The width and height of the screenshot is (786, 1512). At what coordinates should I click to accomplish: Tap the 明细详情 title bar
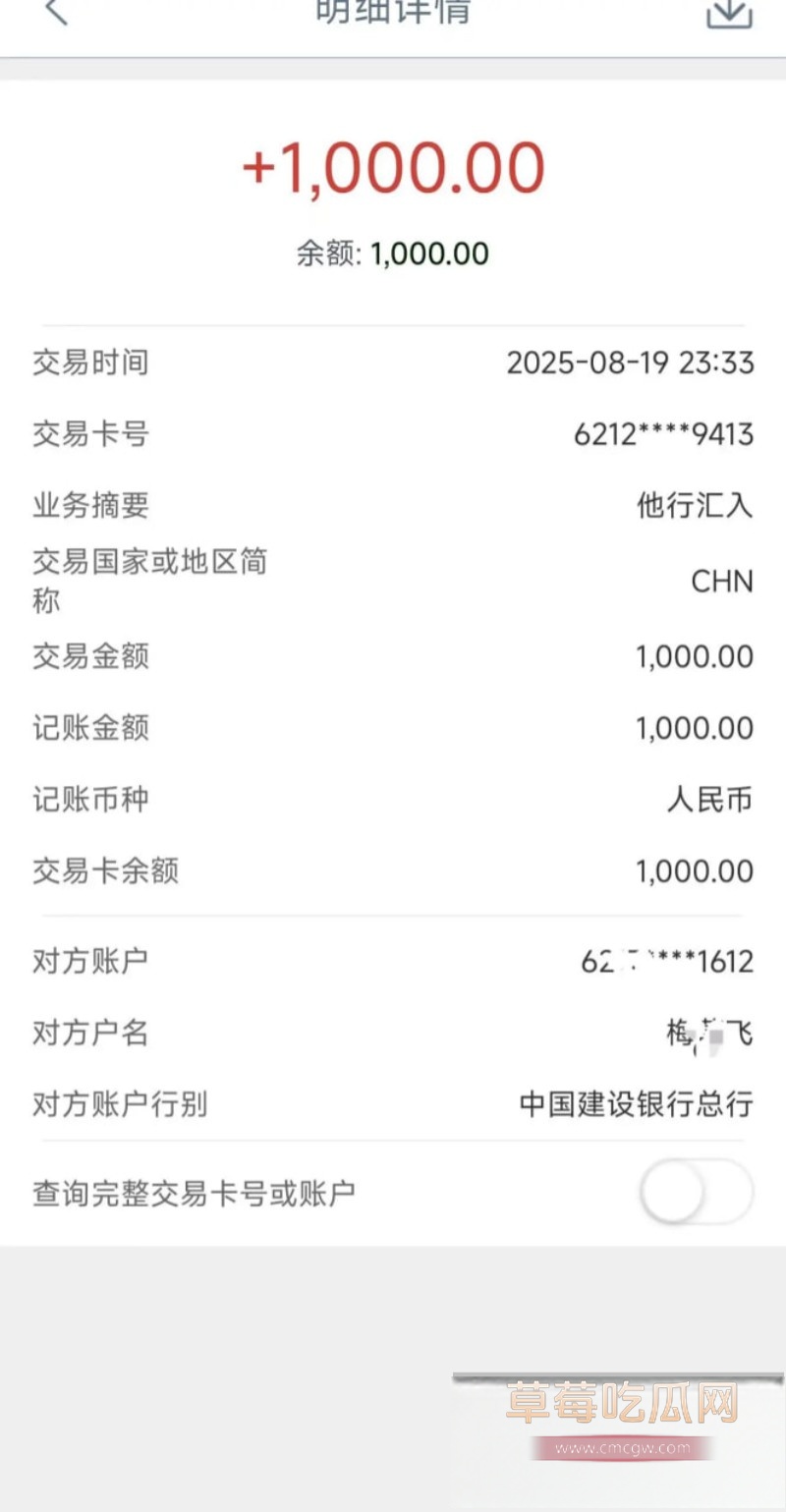click(393, 10)
